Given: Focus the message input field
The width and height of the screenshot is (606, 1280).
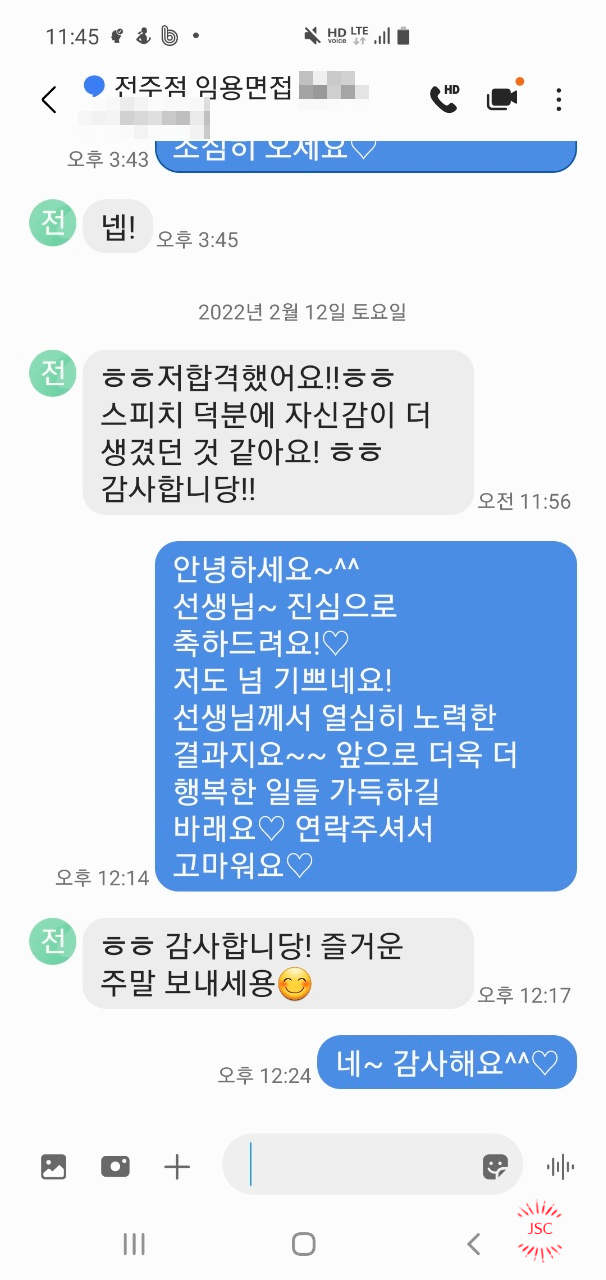Looking at the screenshot, I should (360, 1166).
